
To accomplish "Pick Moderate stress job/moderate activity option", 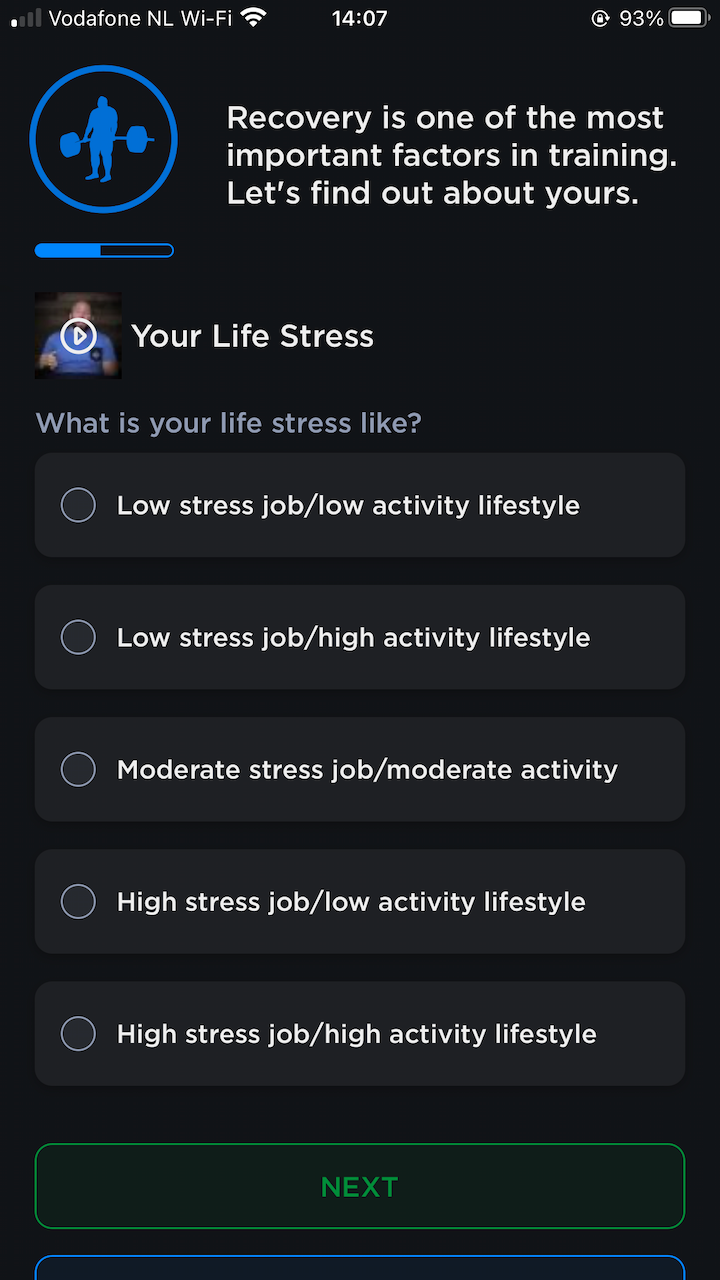I will (79, 769).
